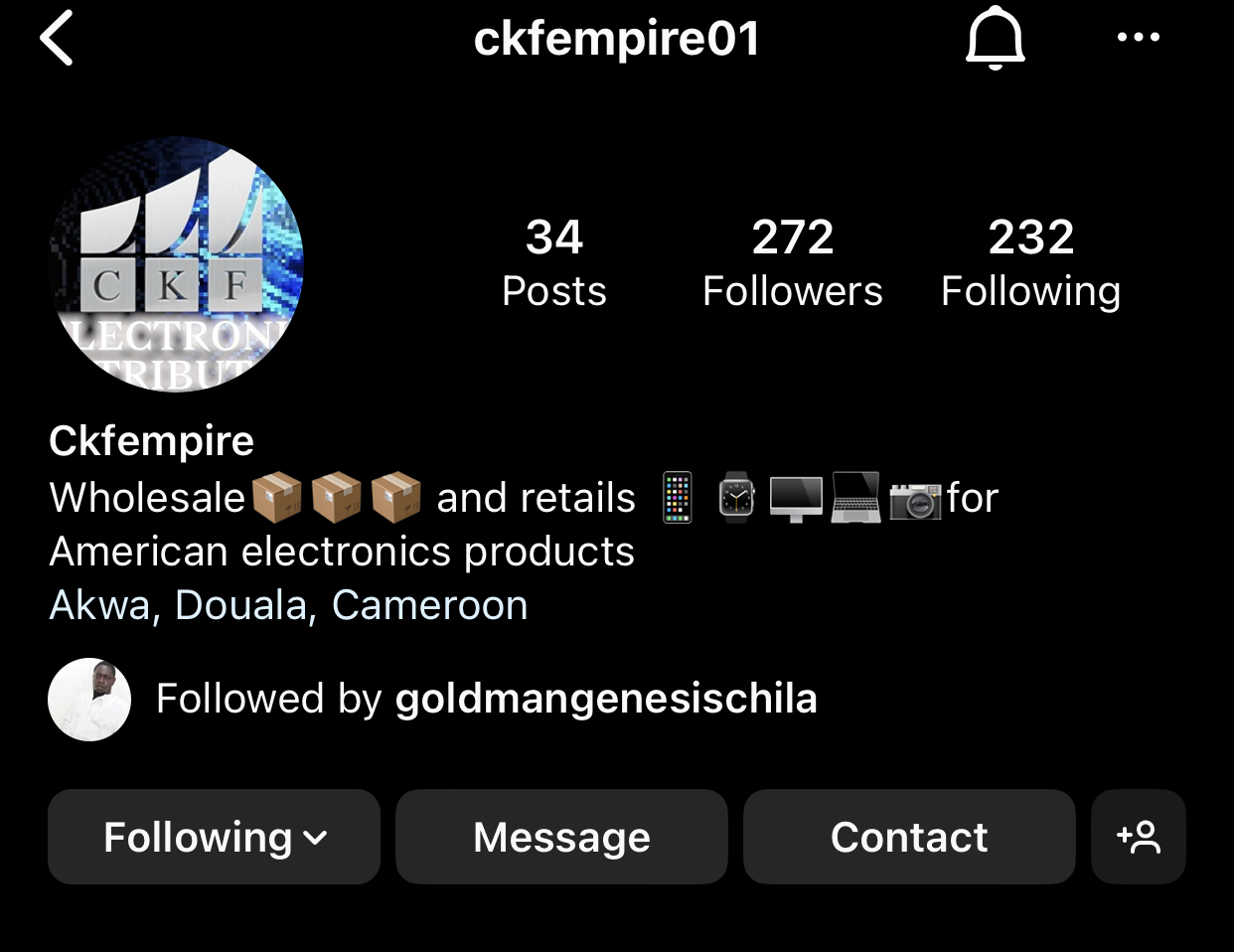
Task: Open the three-dot overflow menu
Action: (1138, 38)
